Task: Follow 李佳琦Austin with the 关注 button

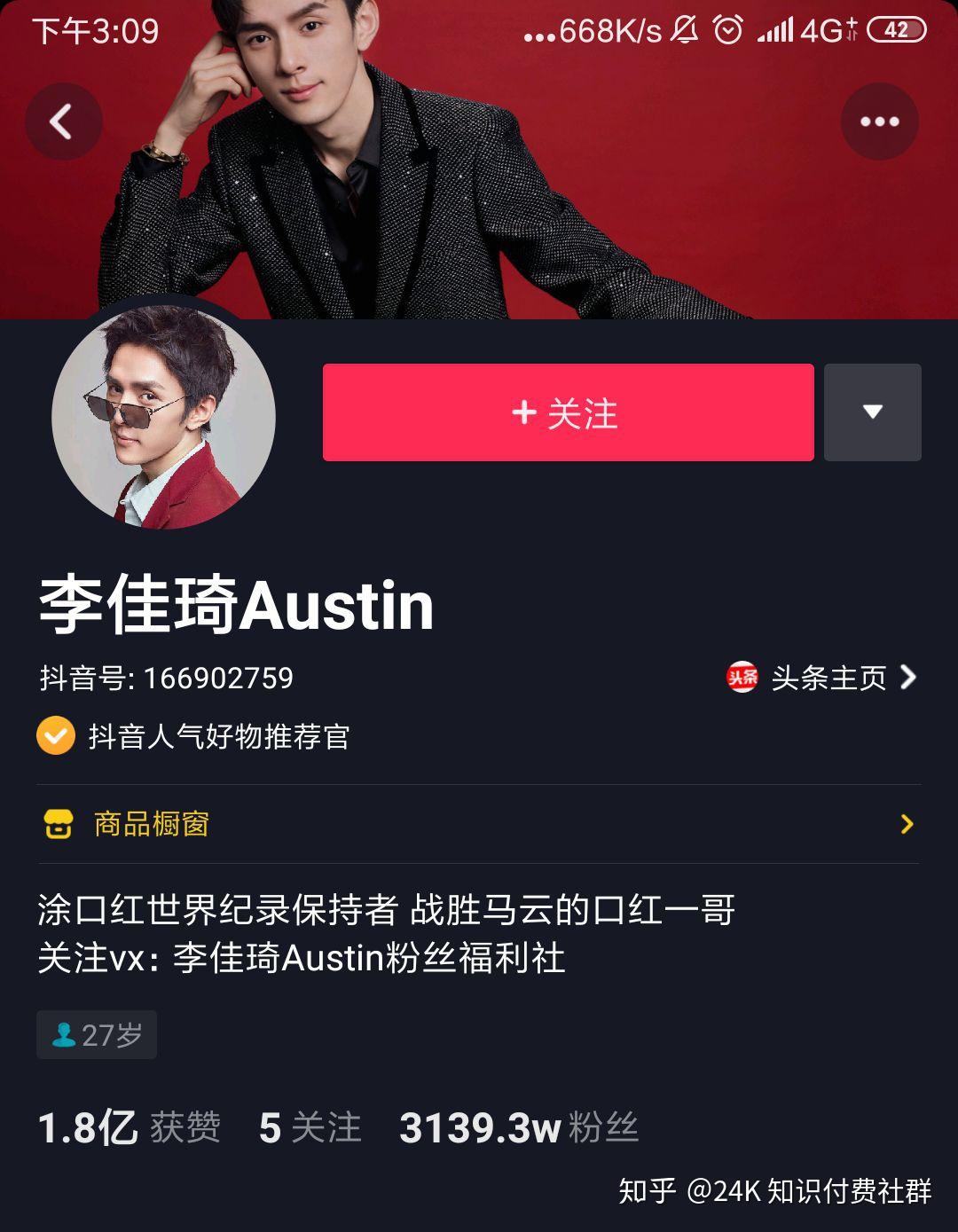Action: (x=568, y=412)
